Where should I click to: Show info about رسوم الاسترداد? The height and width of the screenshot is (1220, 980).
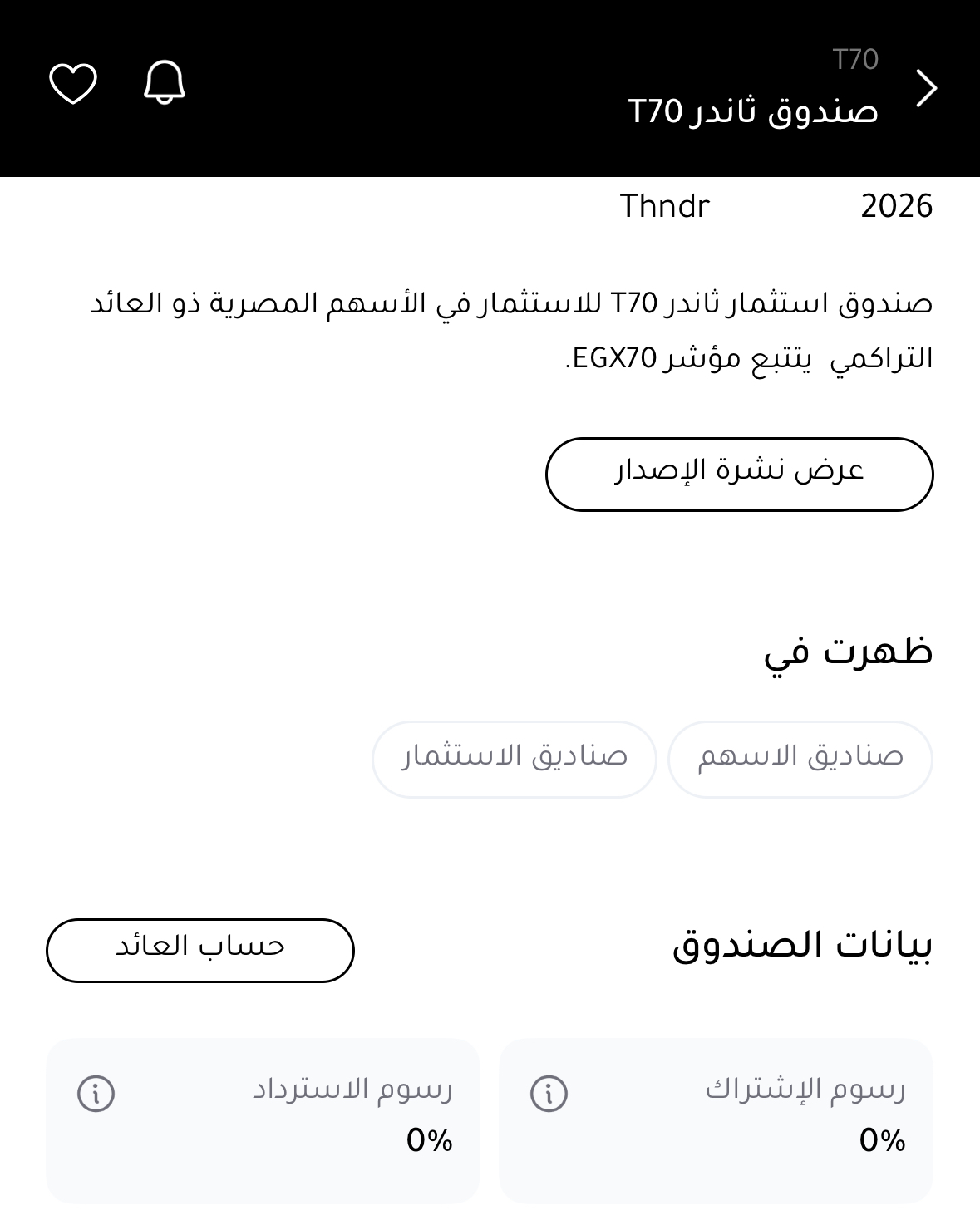[96, 1094]
